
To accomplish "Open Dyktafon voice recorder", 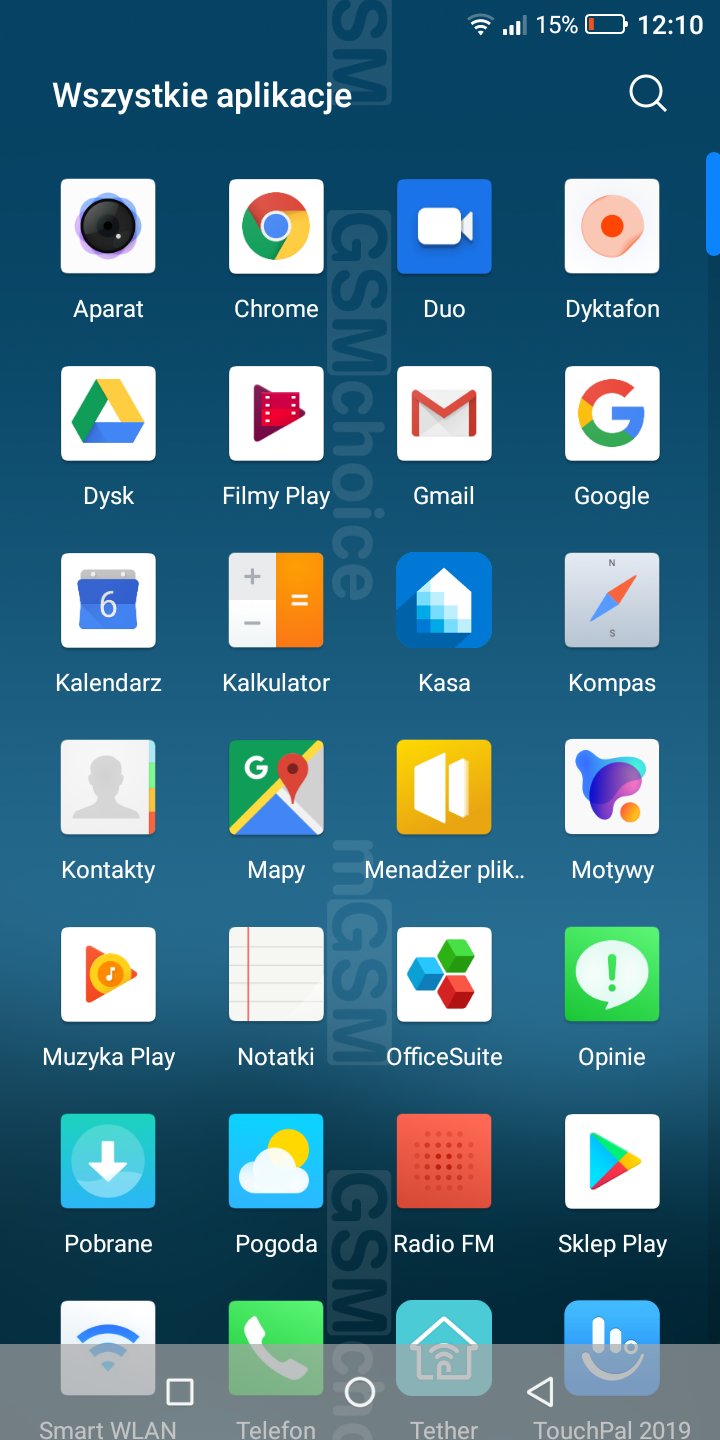I will pyautogui.click(x=612, y=226).
